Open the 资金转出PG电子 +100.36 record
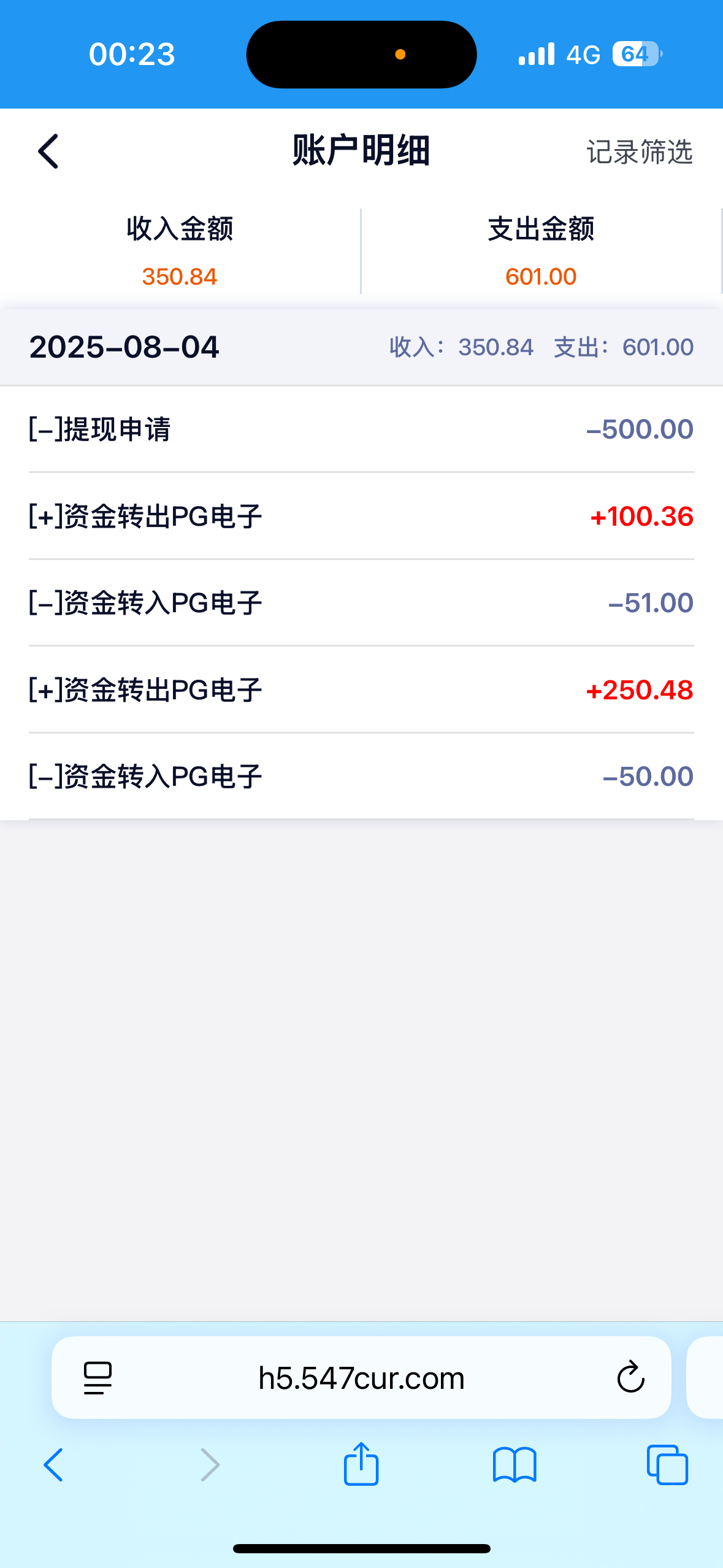The image size is (723, 1568). pyautogui.click(x=361, y=517)
